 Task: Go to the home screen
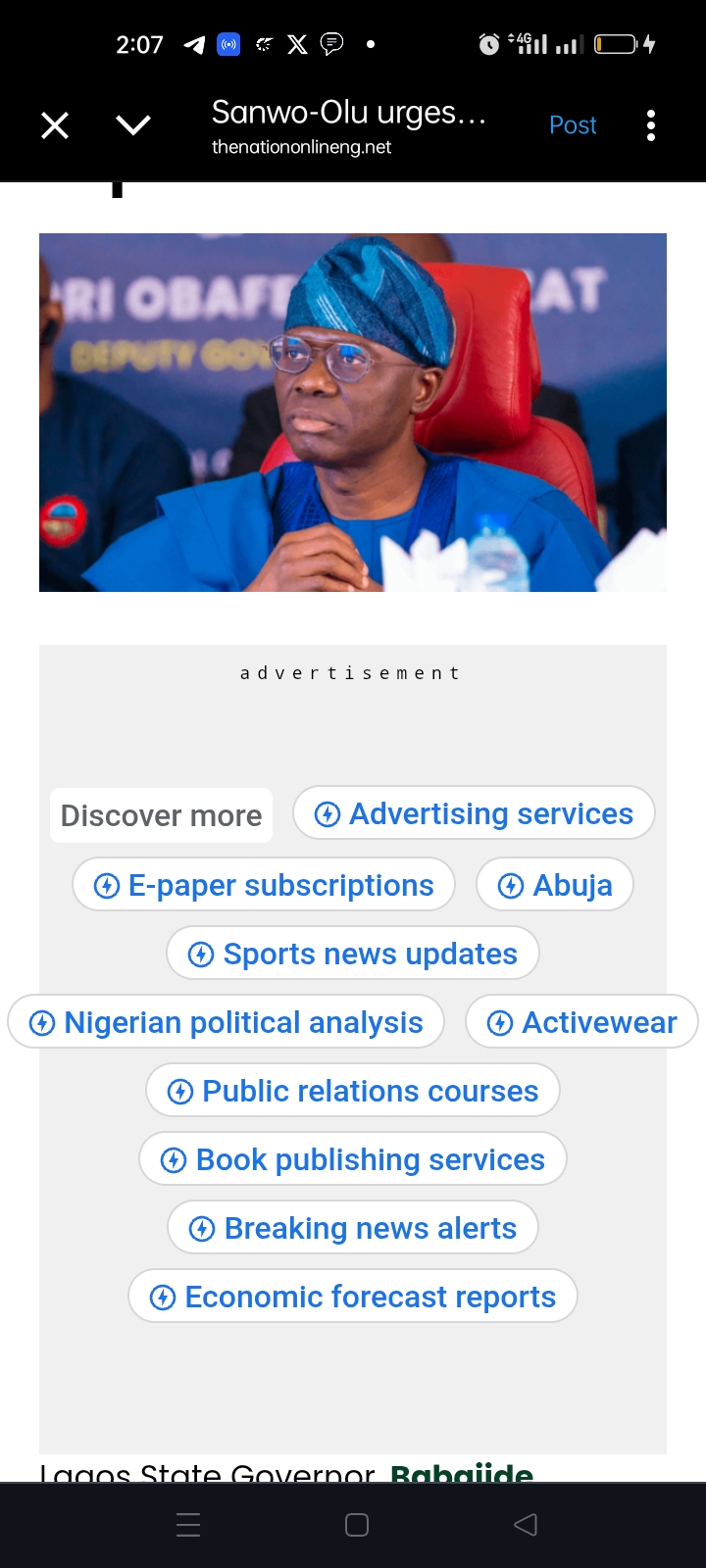click(357, 1525)
